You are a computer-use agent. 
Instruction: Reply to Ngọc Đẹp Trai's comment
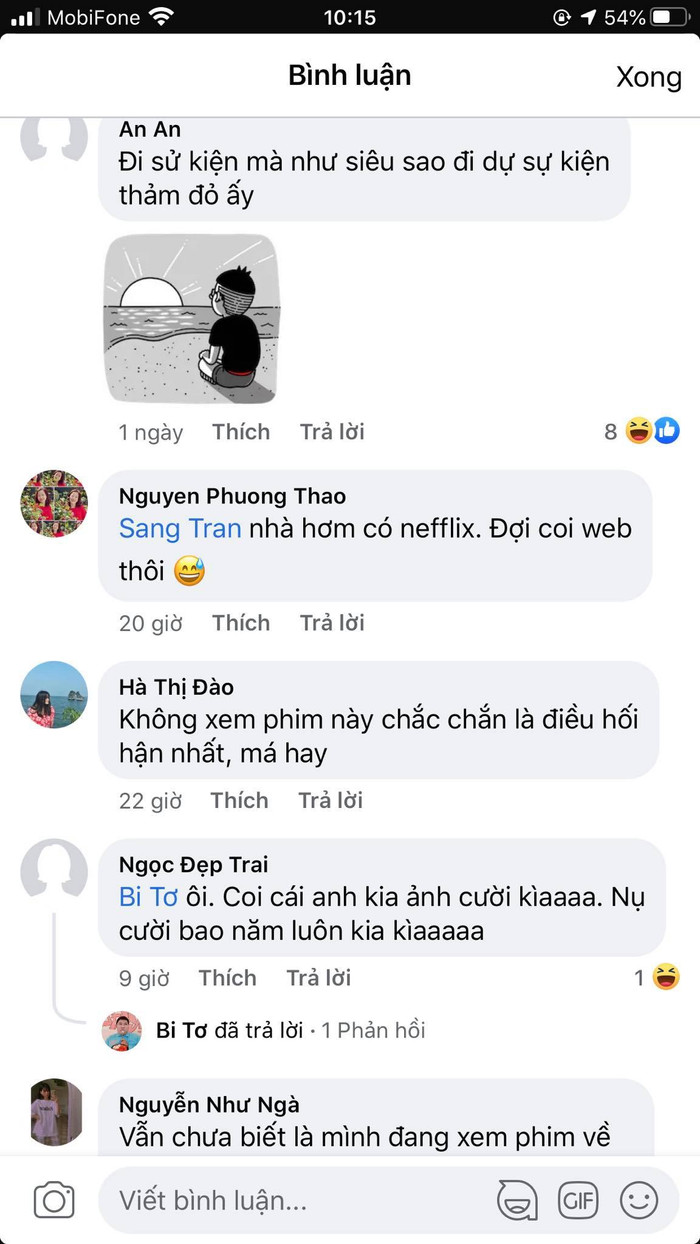coord(318,978)
